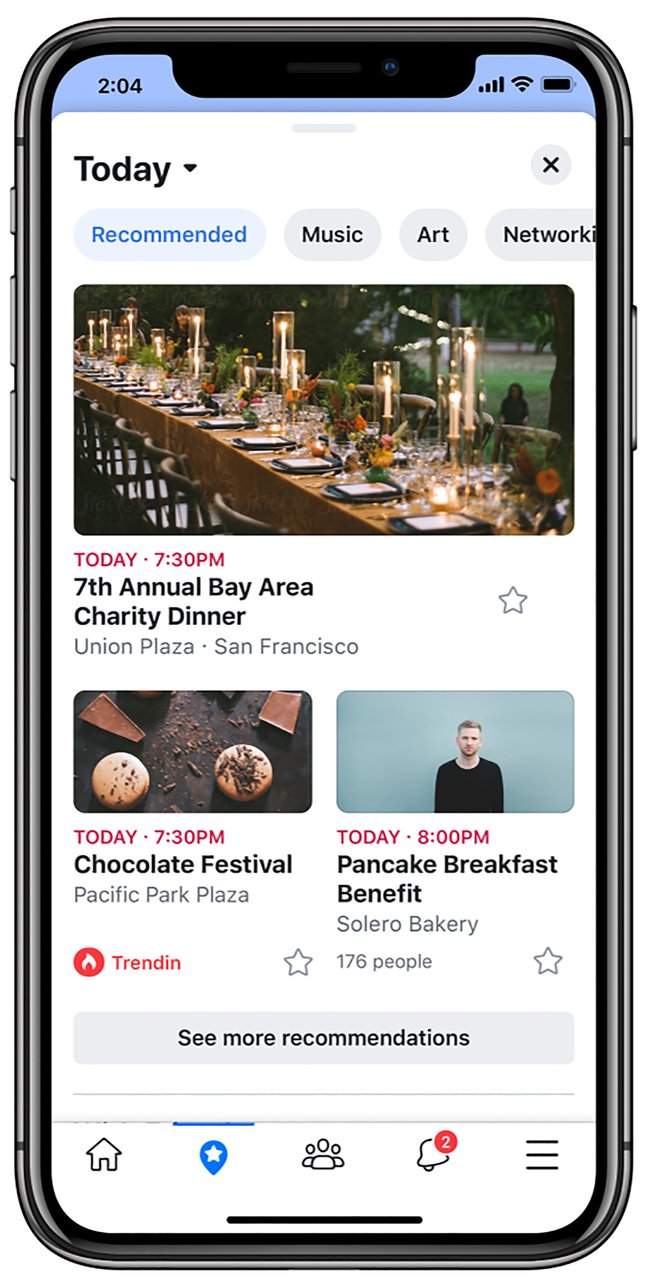Open the Groups tab
The width and height of the screenshot is (650, 1288).
323,1156
